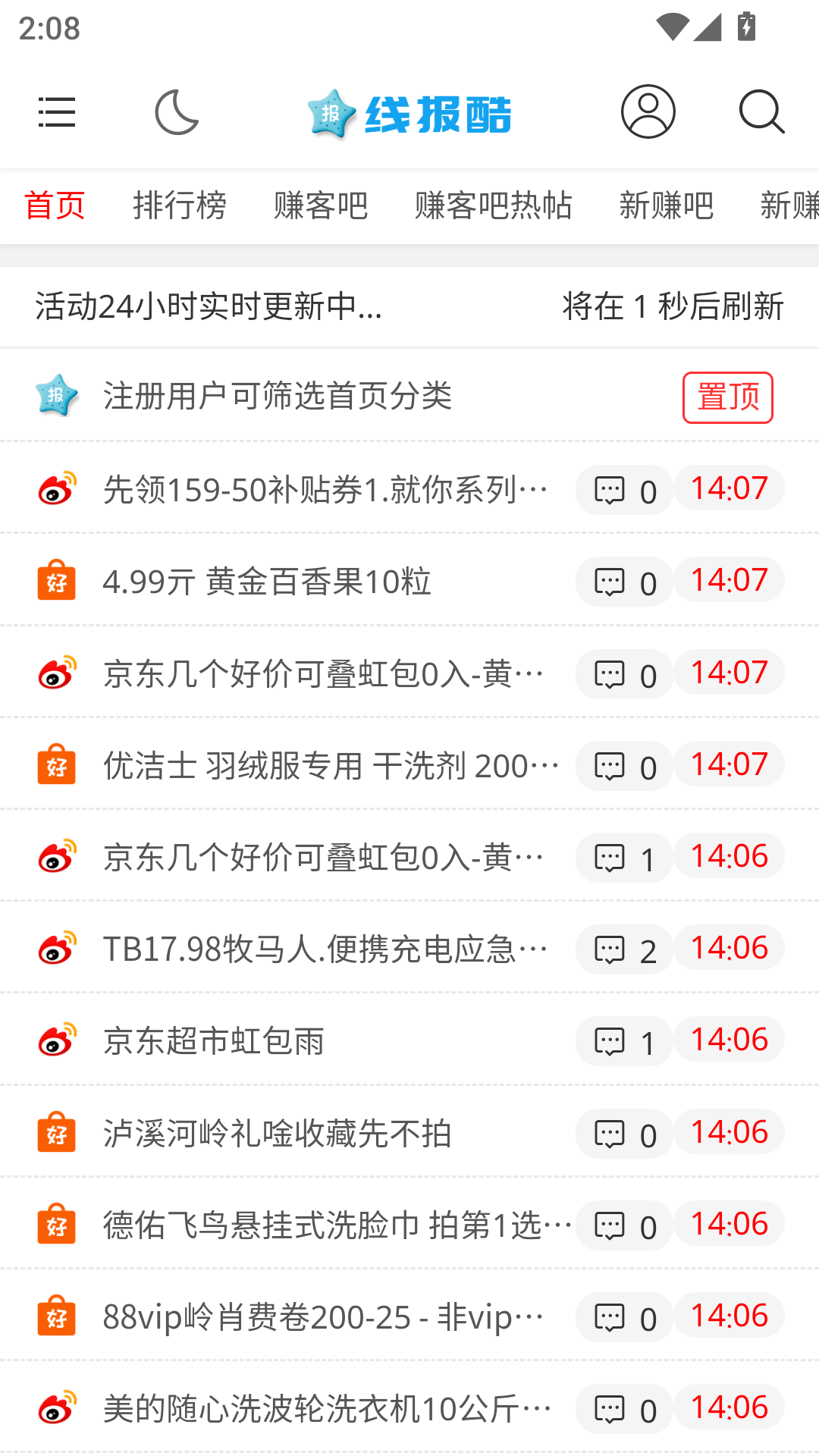This screenshot has height=1456, width=819.
Task: Tap the star icon beside 注册用户可筛选首页分类
Action: (57, 395)
